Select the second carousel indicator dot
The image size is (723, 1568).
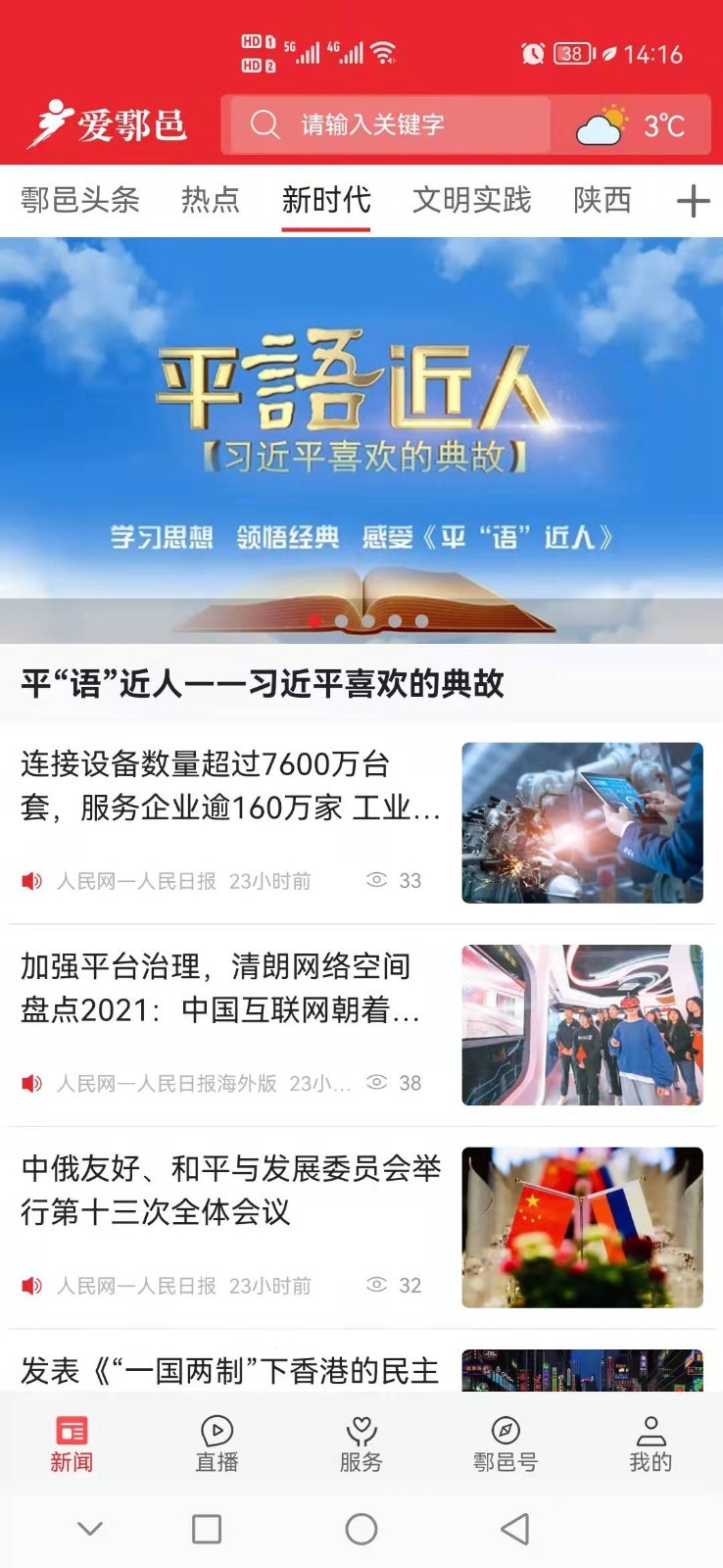point(343,619)
